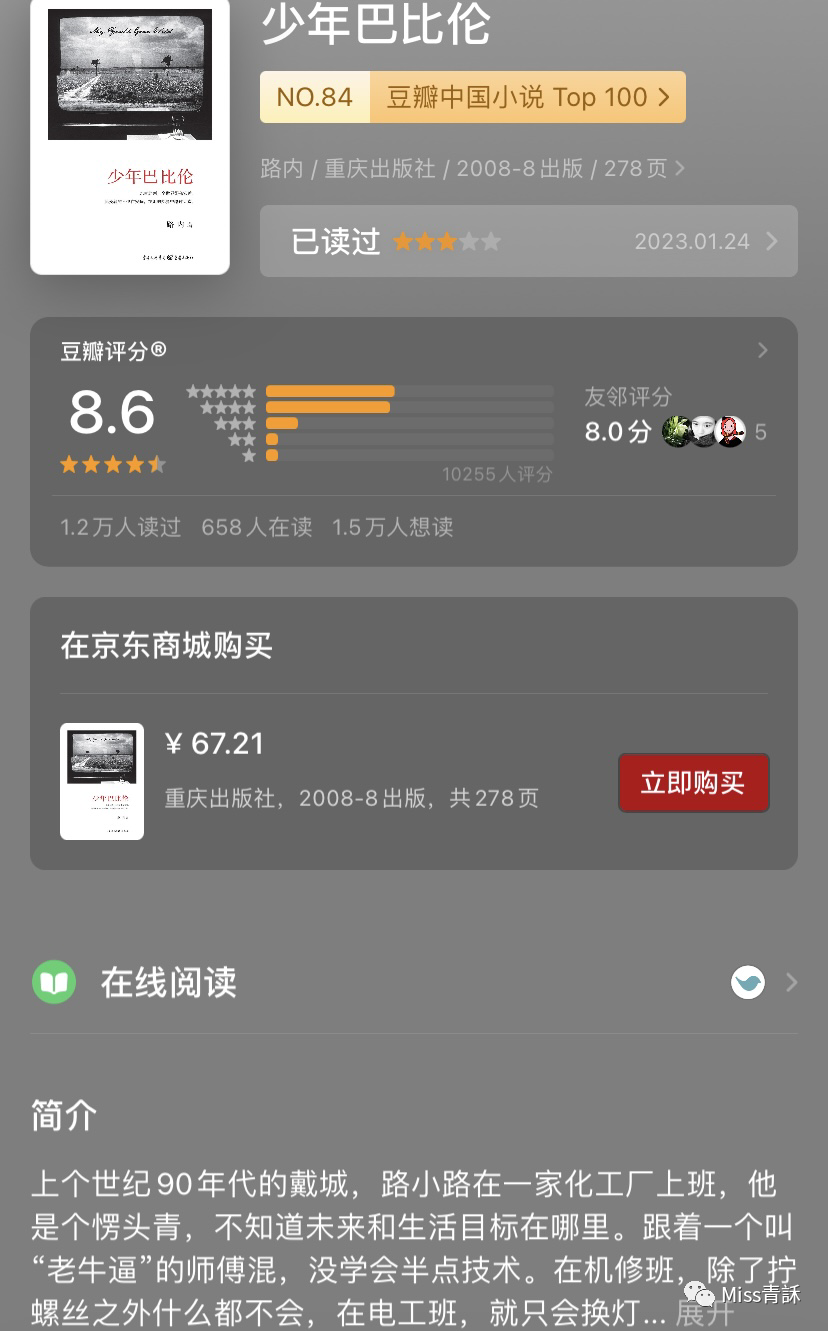Screen dimensions: 828x1331
Task: Expand the 简介 summary with 展开
Action: [x=706, y=1312]
